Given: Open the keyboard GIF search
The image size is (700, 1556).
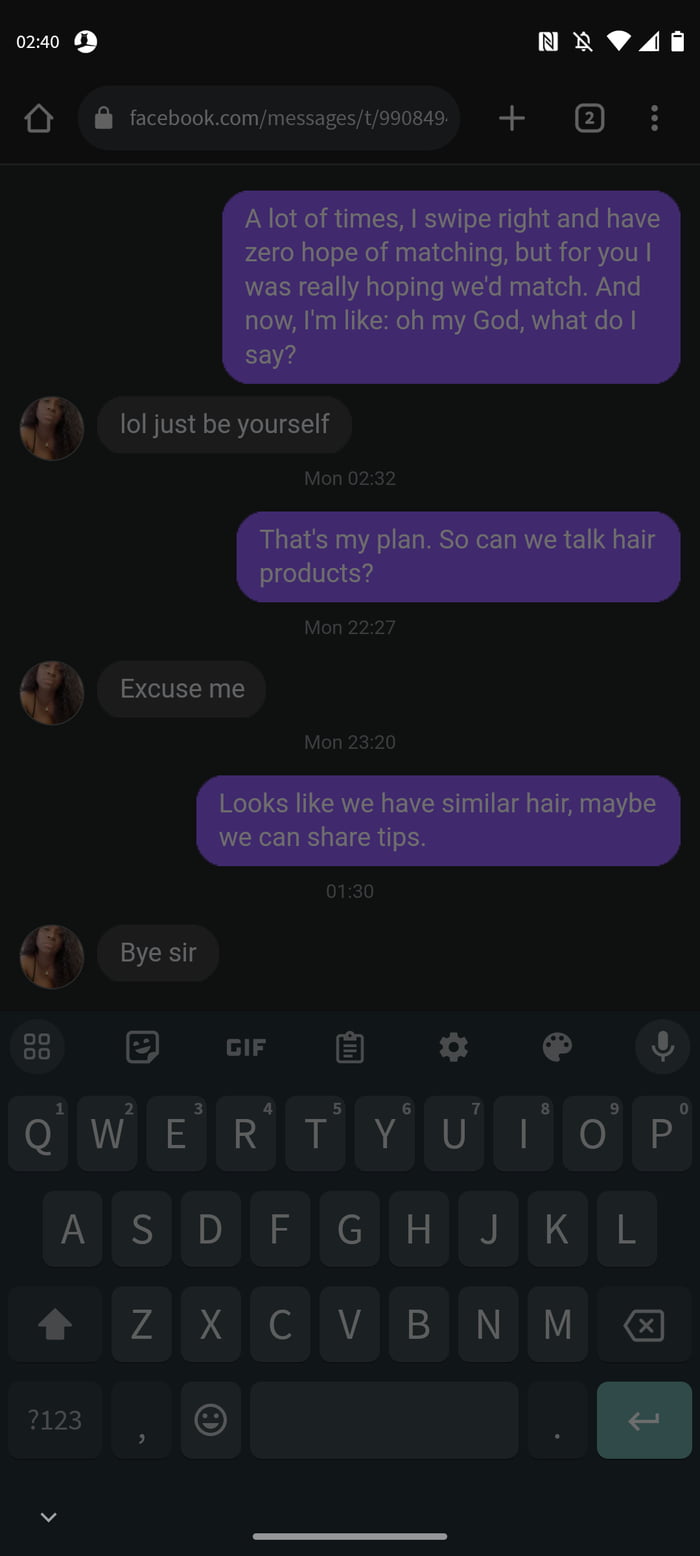Looking at the screenshot, I should (246, 1047).
